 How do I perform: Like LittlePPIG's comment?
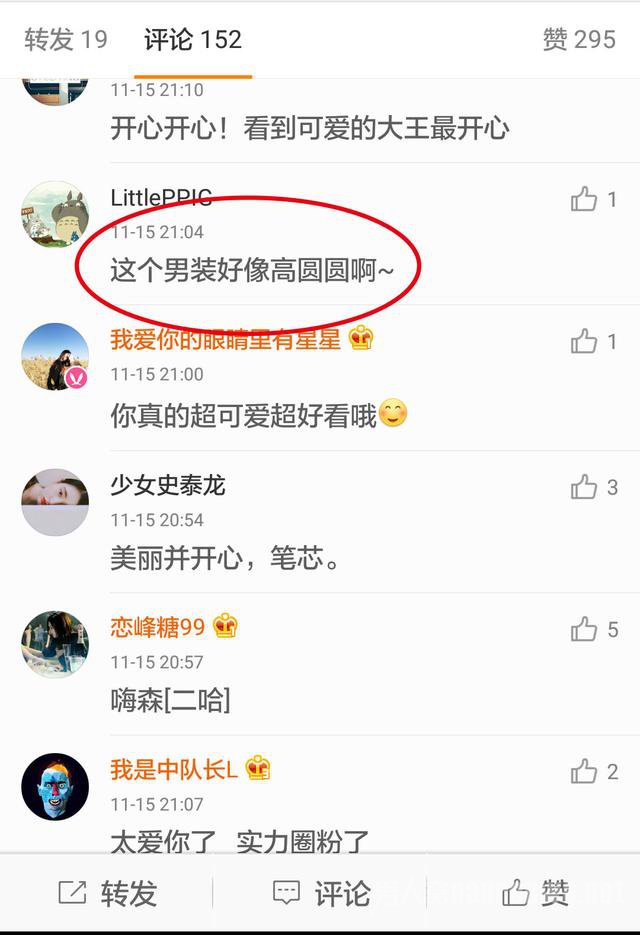585,200
